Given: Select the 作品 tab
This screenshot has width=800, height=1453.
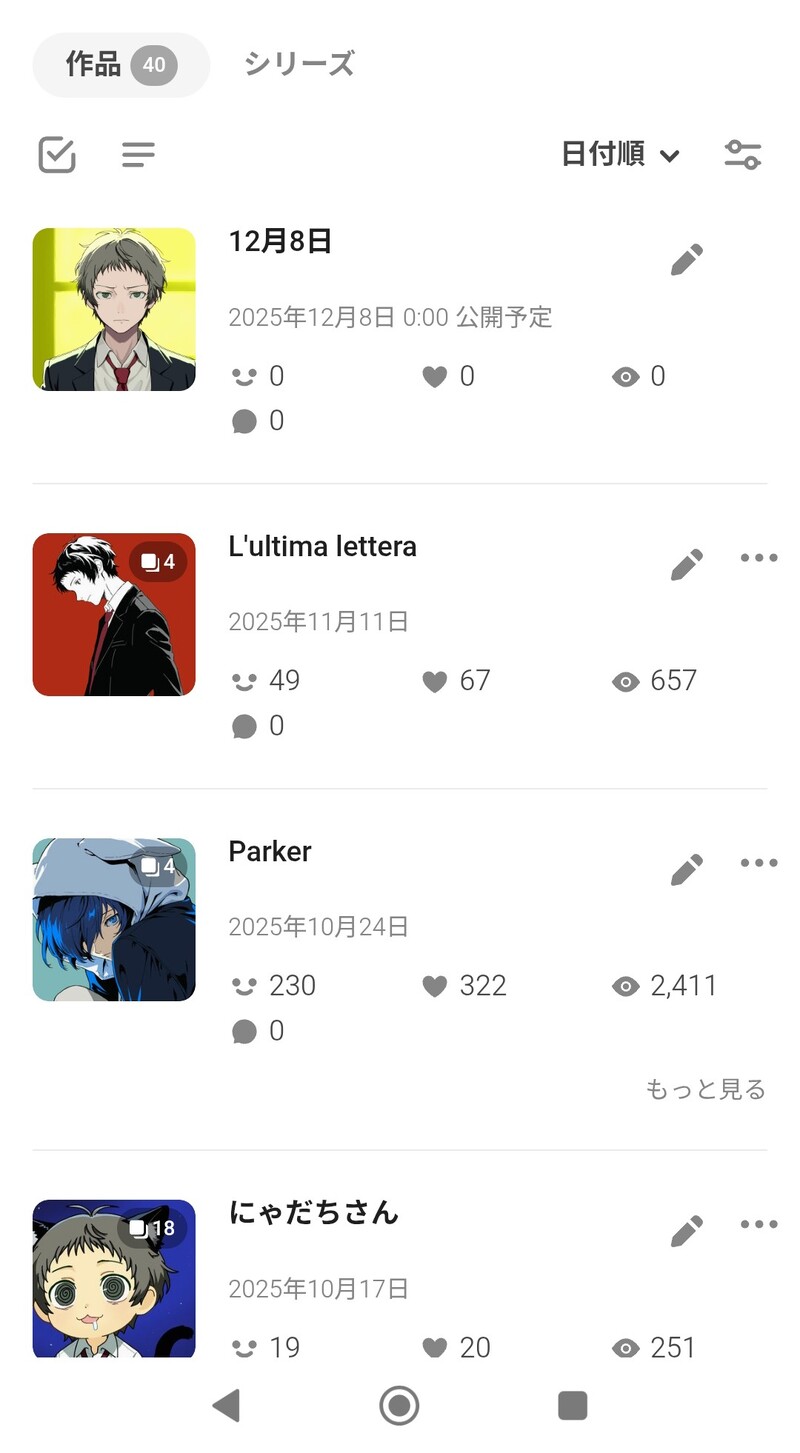Looking at the screenshot, I should (x=120, y=65).
